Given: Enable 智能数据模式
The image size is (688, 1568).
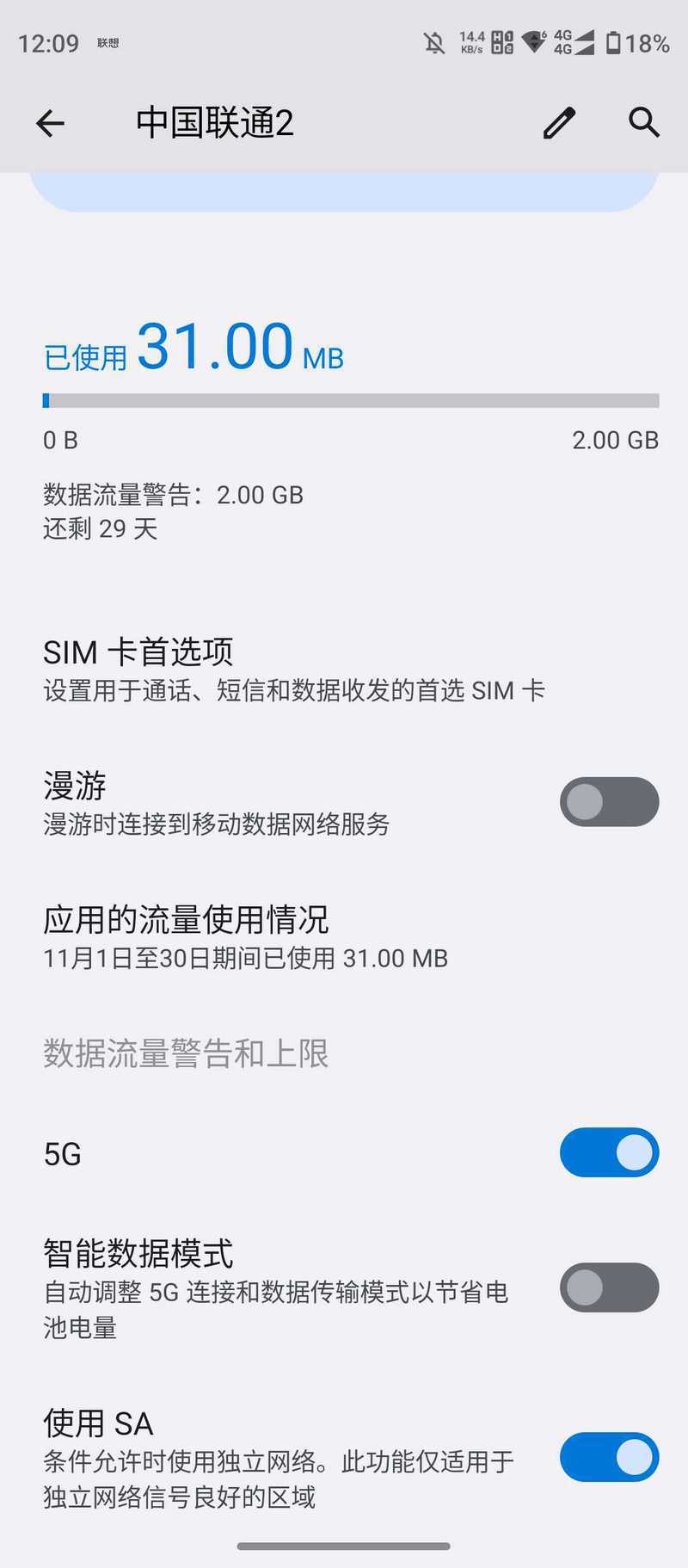Looking at the screenshot, I should click(609, 1287).
